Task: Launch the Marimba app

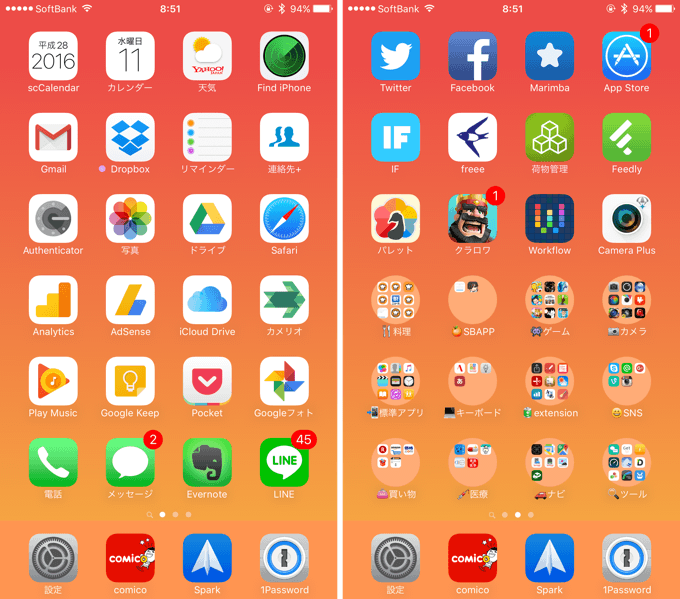Action: [x=549, y=56]
